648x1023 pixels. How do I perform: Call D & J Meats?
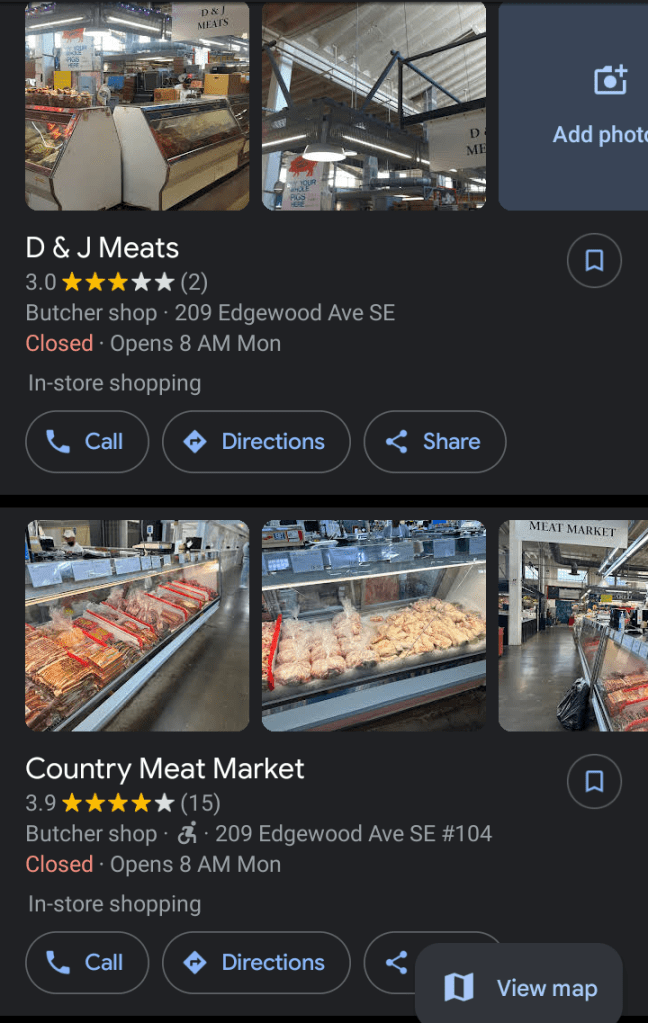87,442
